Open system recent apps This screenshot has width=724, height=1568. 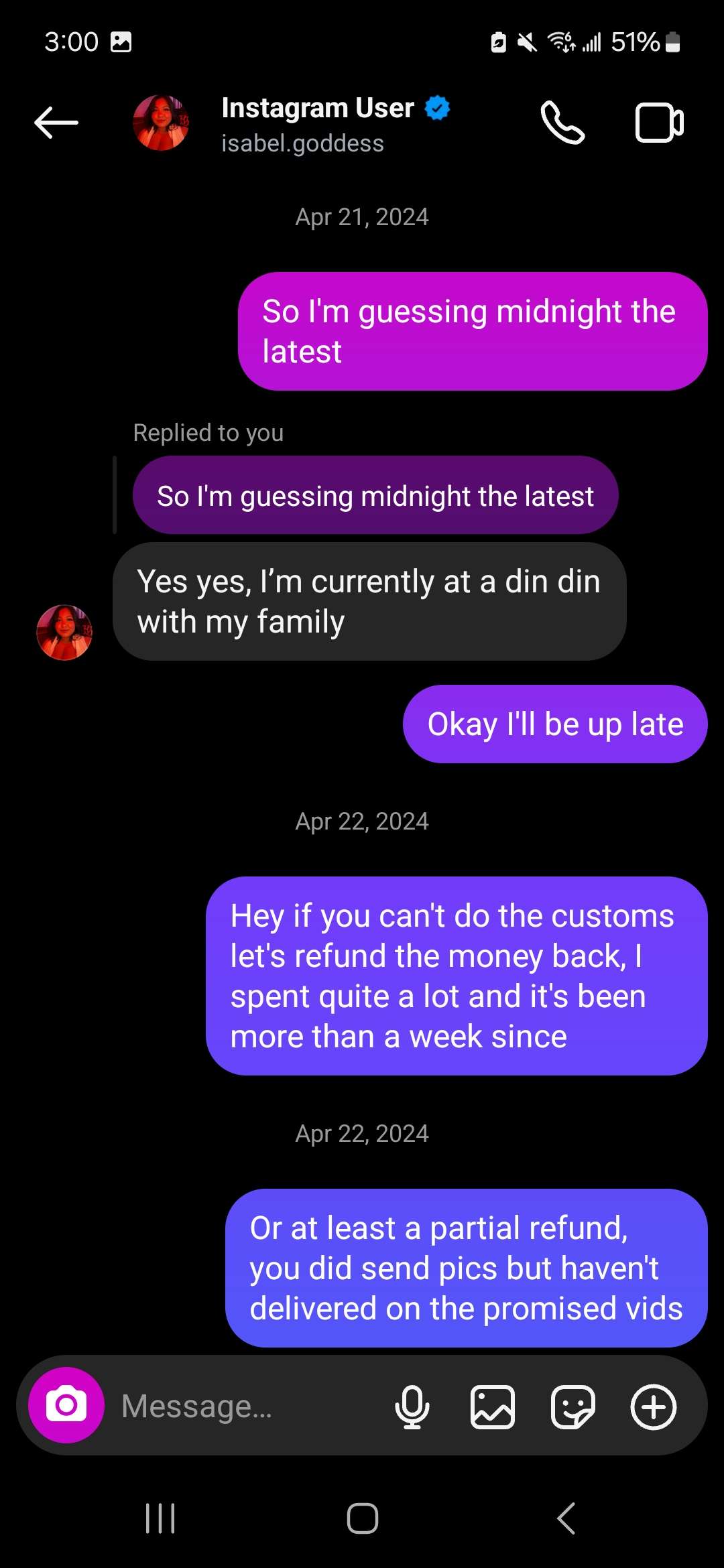coord(160,1518)
